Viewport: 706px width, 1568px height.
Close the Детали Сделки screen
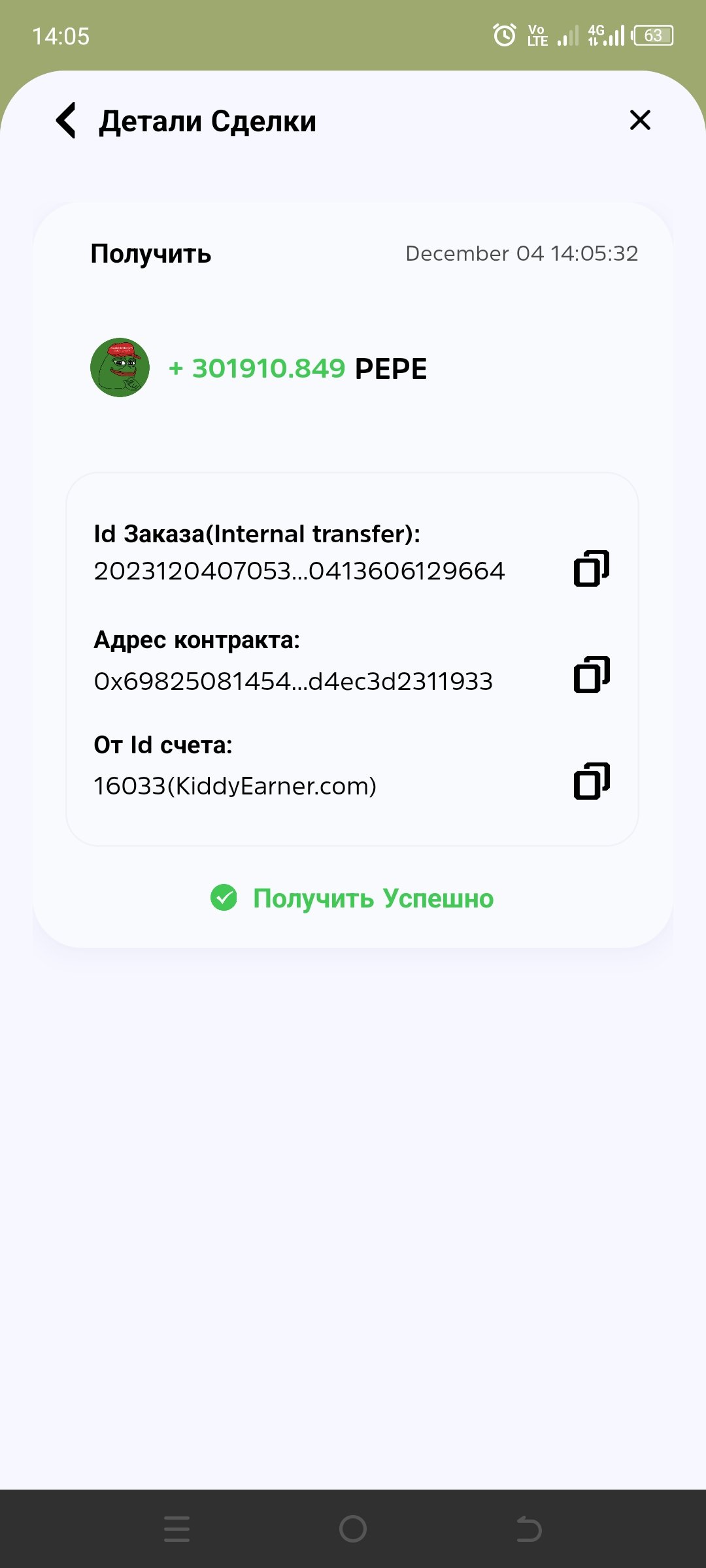pyautogui.click(x=640, y=120)
